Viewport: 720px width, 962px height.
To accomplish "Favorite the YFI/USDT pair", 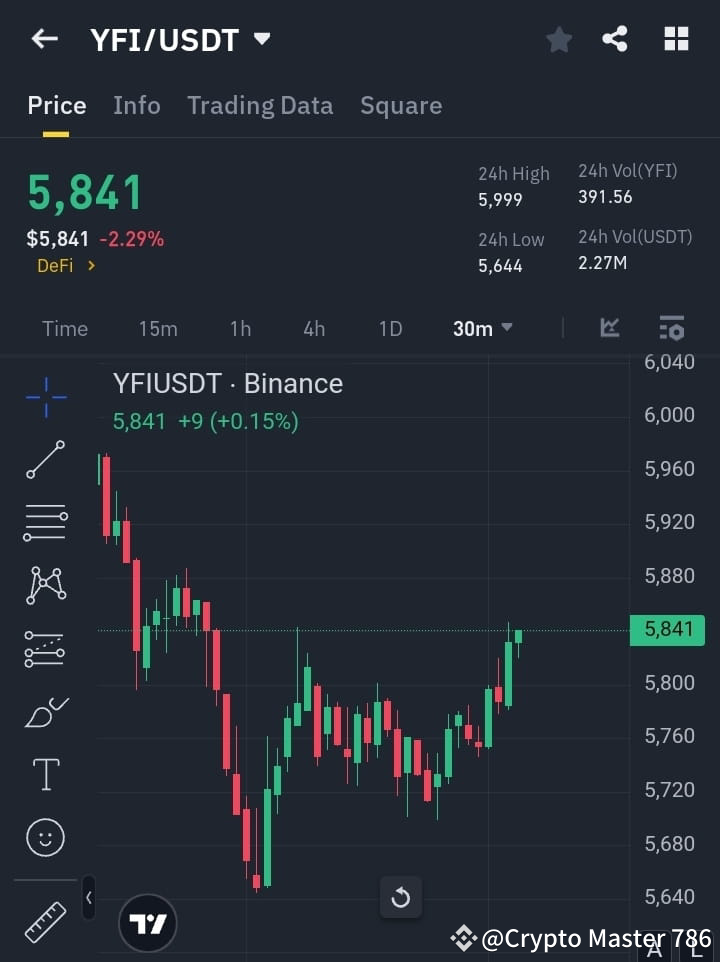I will tap(559, 39).
